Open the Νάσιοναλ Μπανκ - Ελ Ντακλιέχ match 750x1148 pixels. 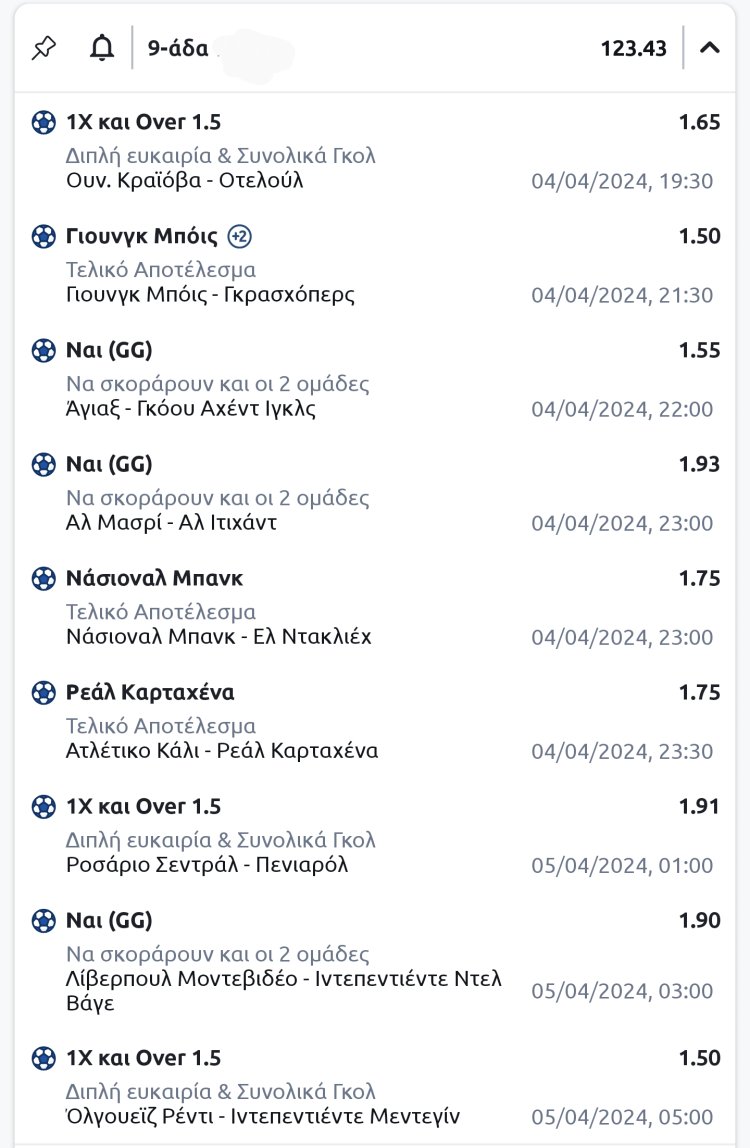[218, 637]
